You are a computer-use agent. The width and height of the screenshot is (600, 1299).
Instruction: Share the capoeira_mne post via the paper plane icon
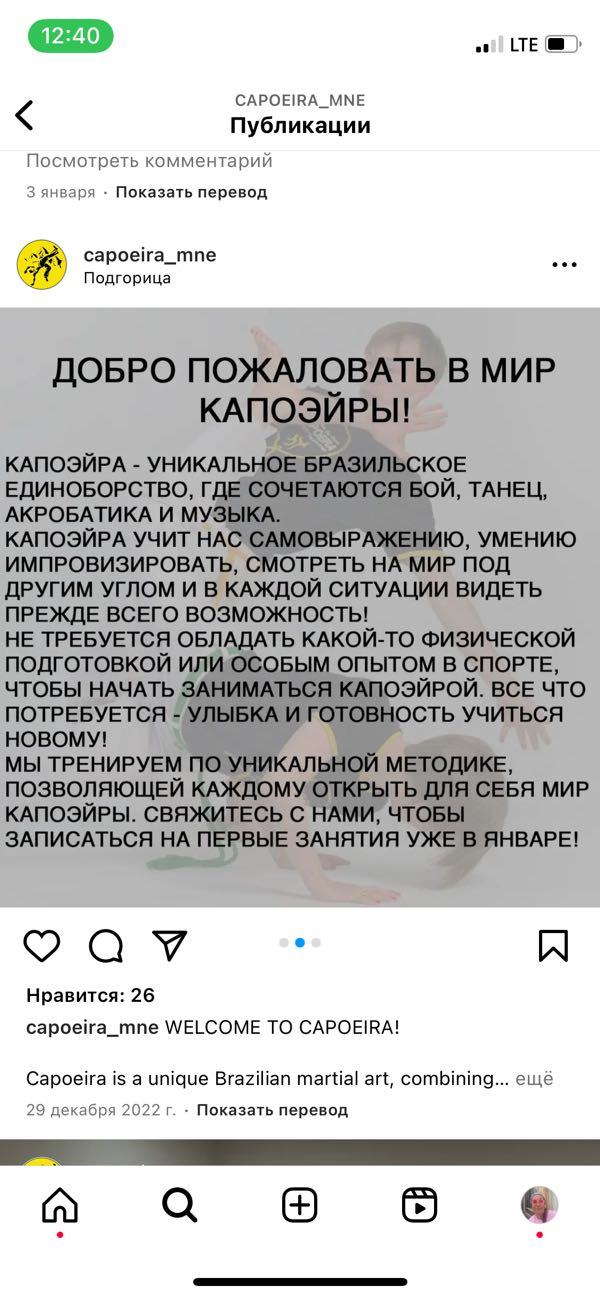169,945
